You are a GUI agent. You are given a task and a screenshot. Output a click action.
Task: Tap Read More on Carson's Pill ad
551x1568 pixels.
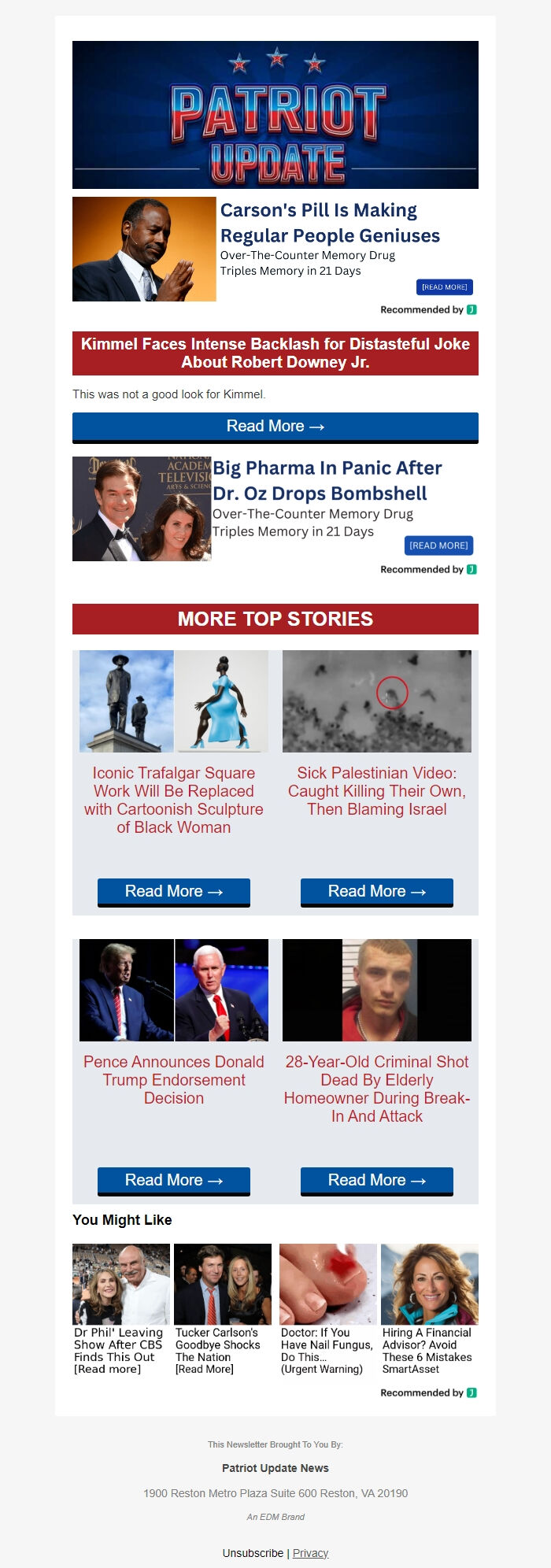(444, 287)
